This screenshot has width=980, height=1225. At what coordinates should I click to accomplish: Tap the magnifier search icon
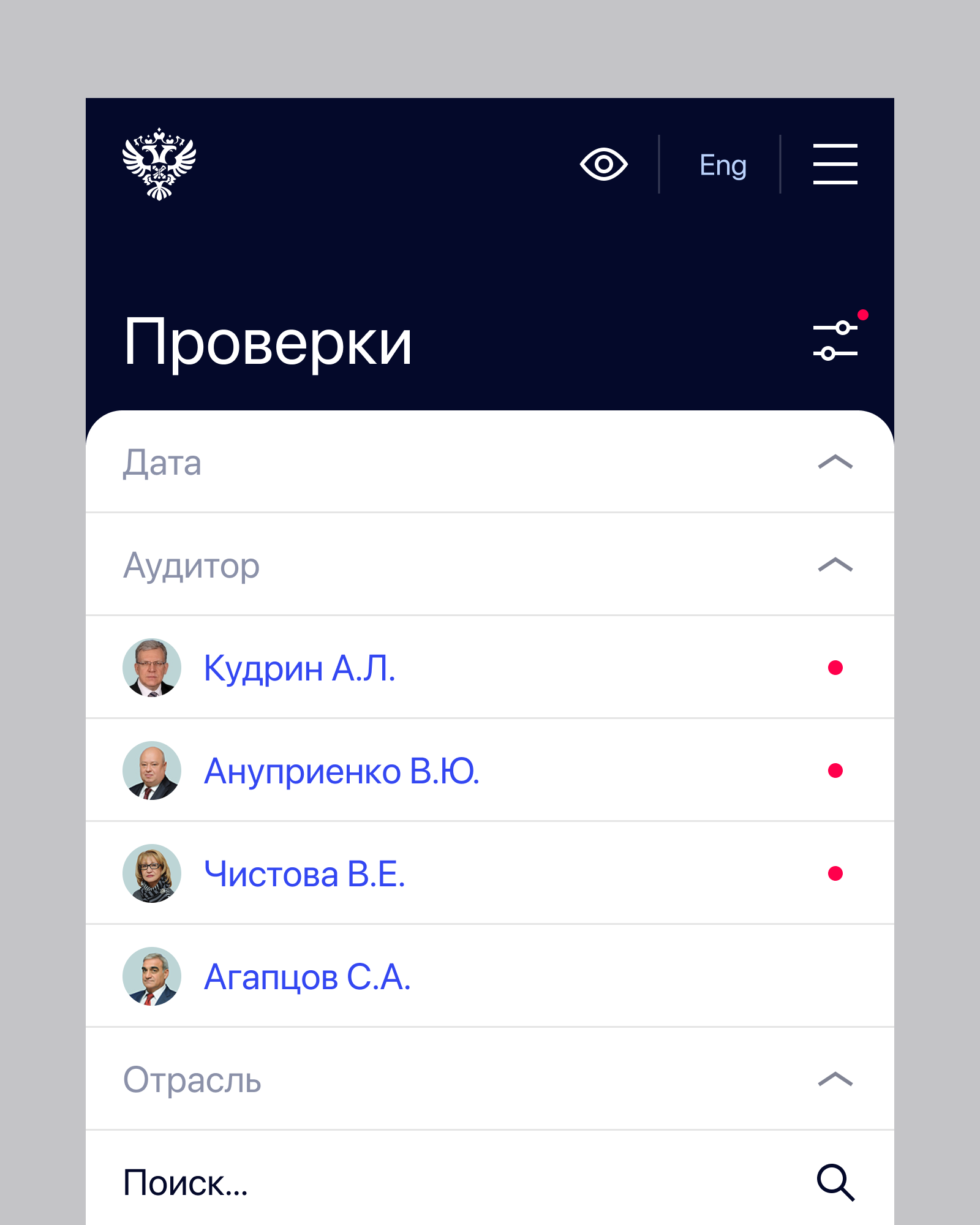click(x=835, y=1182)
